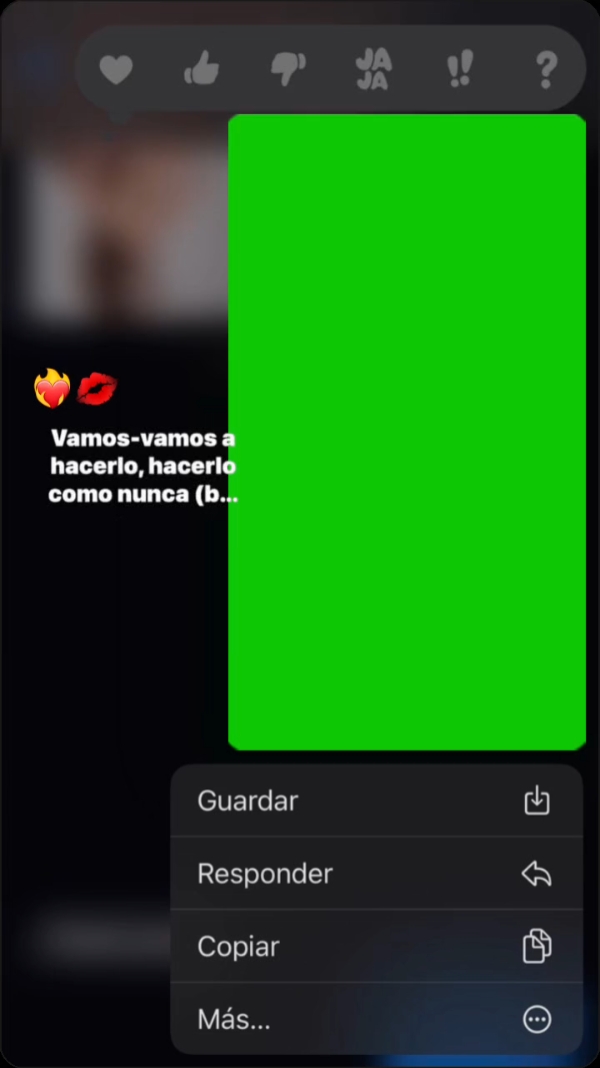
Task: React with the thumbs down tapback
Action: (288, 69)
